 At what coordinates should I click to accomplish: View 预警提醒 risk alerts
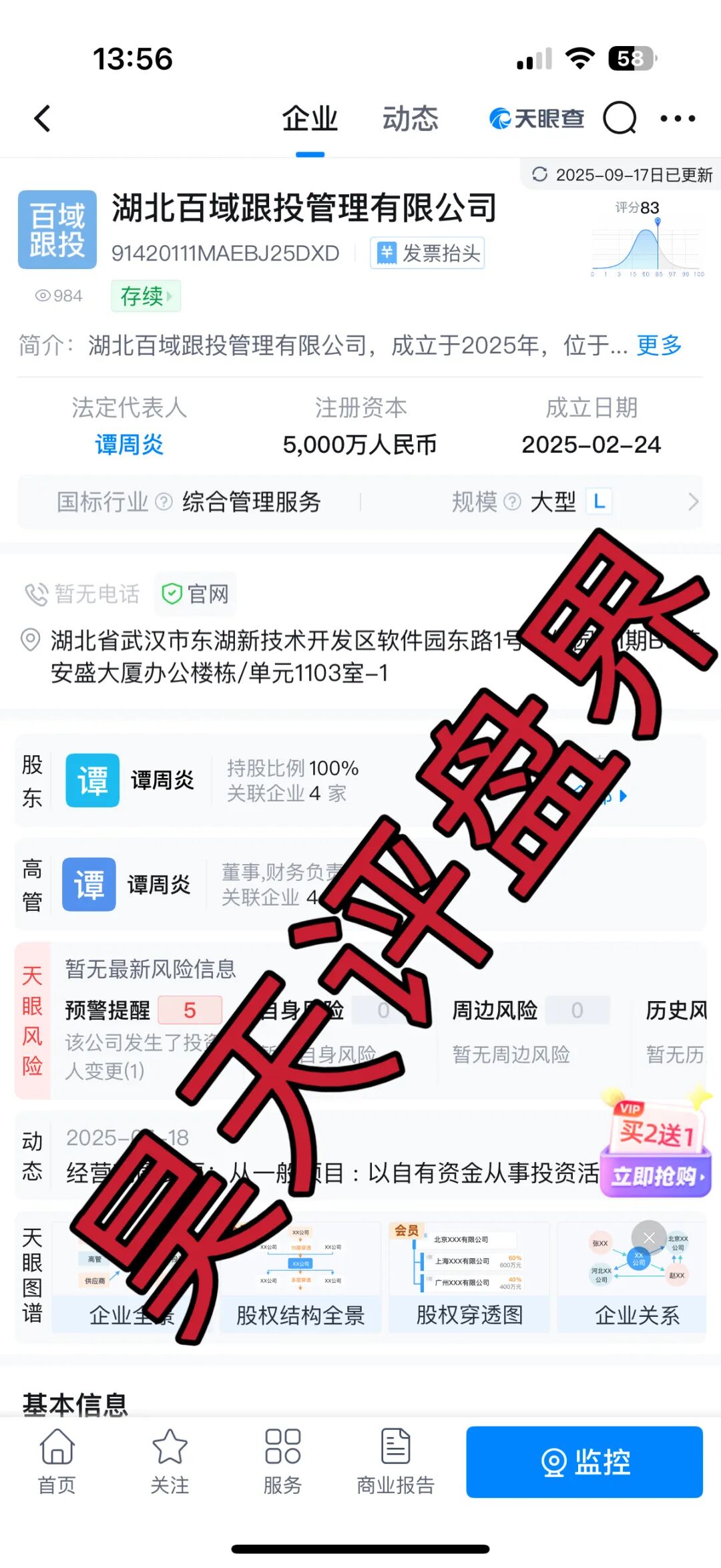[143, 1010]
